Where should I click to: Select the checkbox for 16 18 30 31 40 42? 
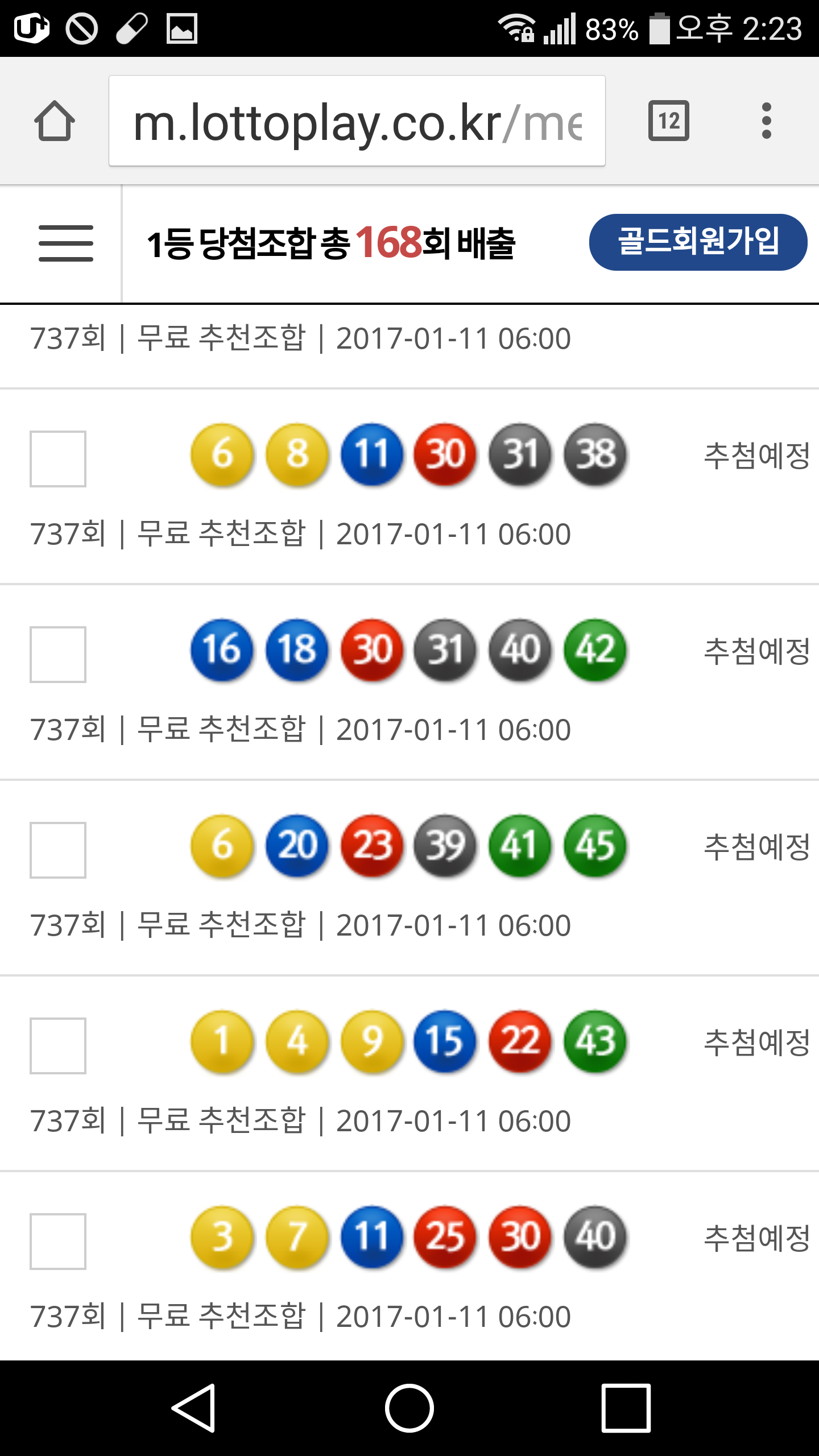pyautogui.click(x=58, y=655)
